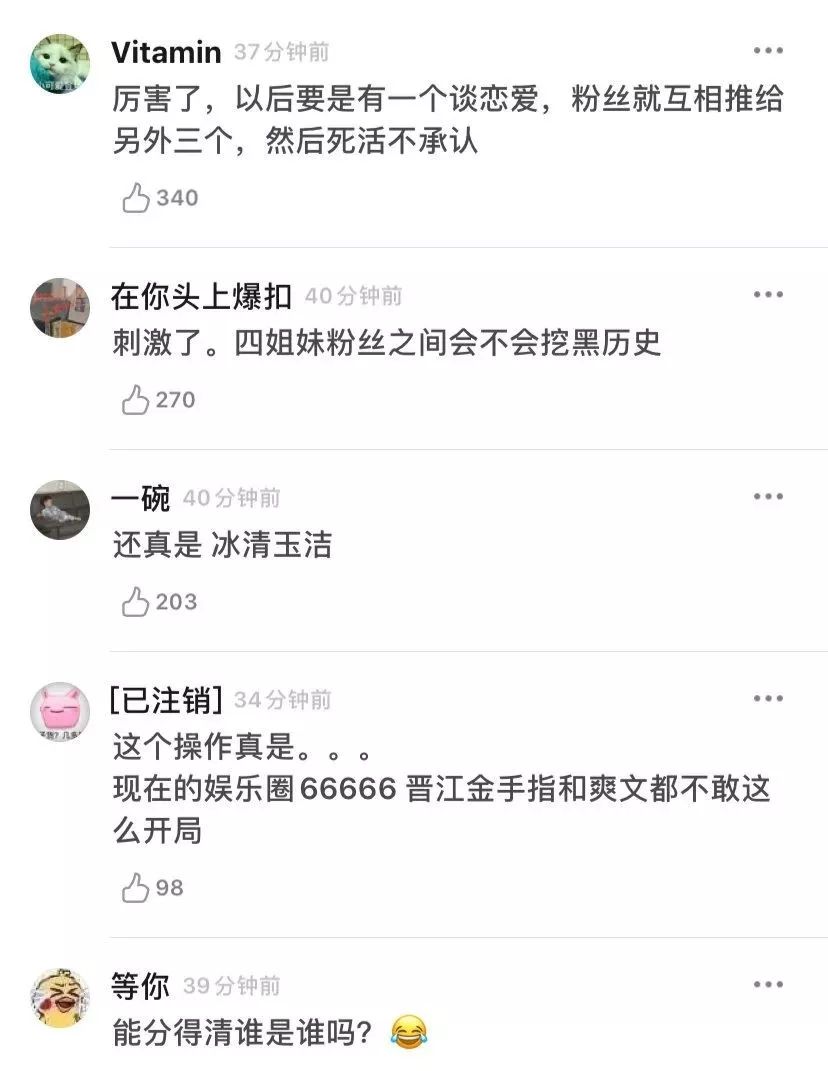The height and width of the screenshot is (1071, 828).
Task: Open the overflow menu on 在你头上爆扣's comment
Action: click(768, 295)
